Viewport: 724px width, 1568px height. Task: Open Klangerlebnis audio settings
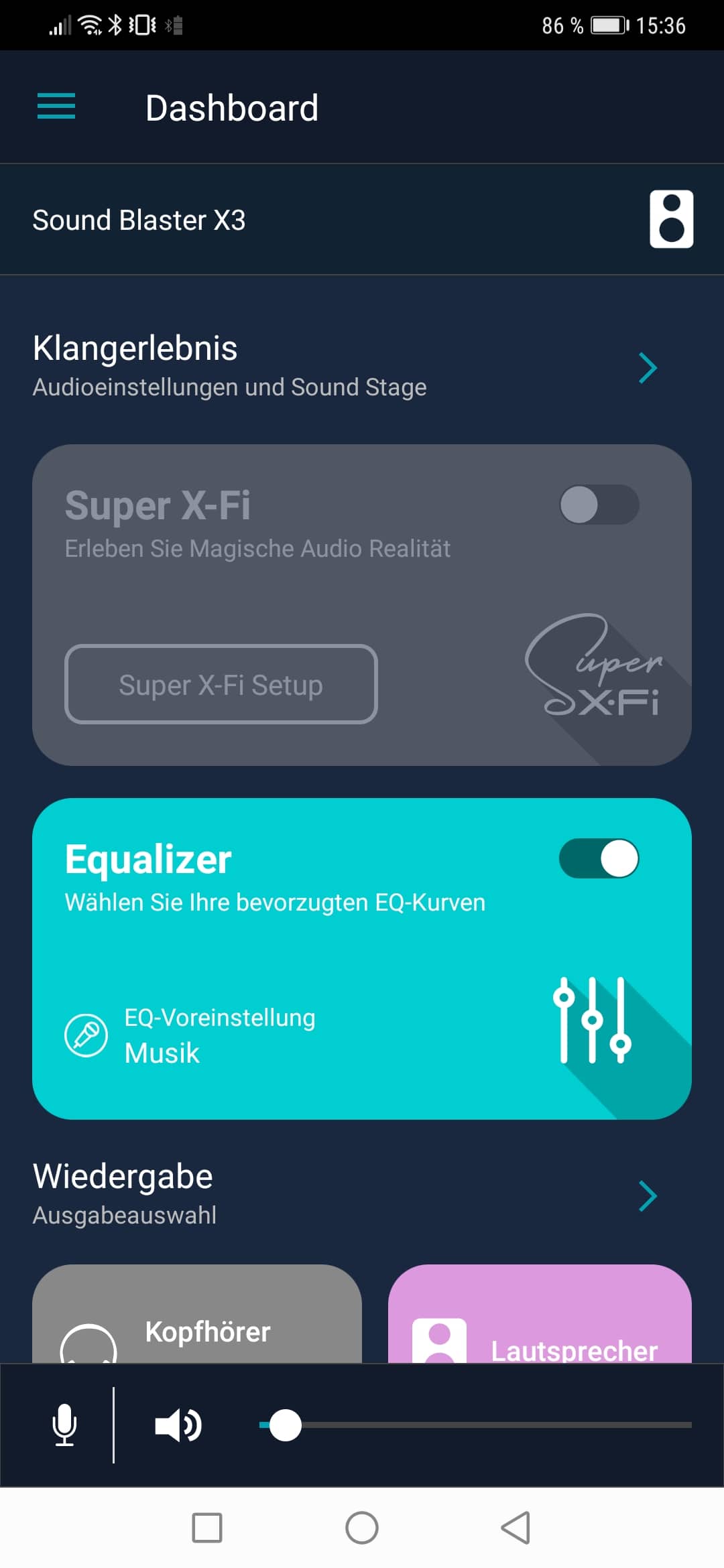pos(362,367)
